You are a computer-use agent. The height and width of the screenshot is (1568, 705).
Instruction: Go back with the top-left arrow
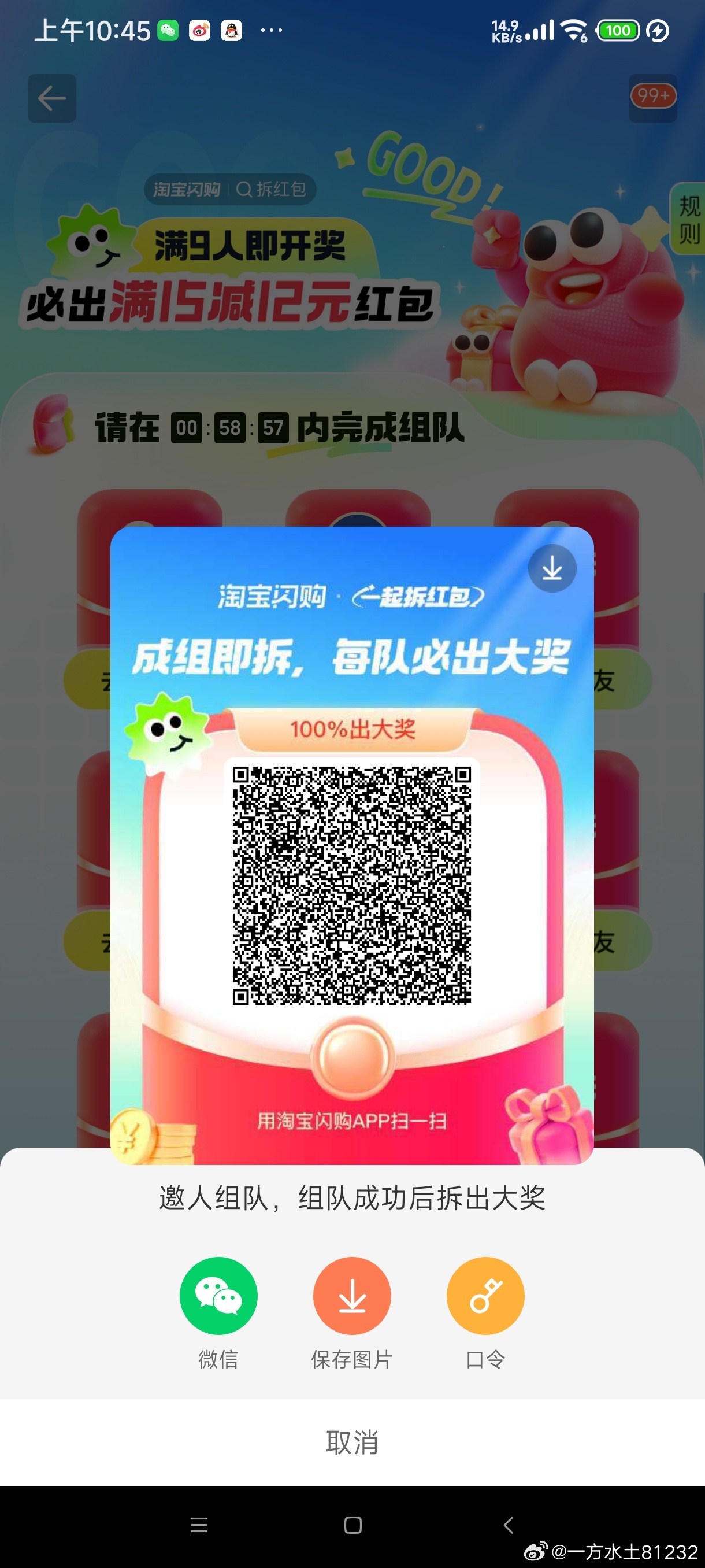(51, 98)
